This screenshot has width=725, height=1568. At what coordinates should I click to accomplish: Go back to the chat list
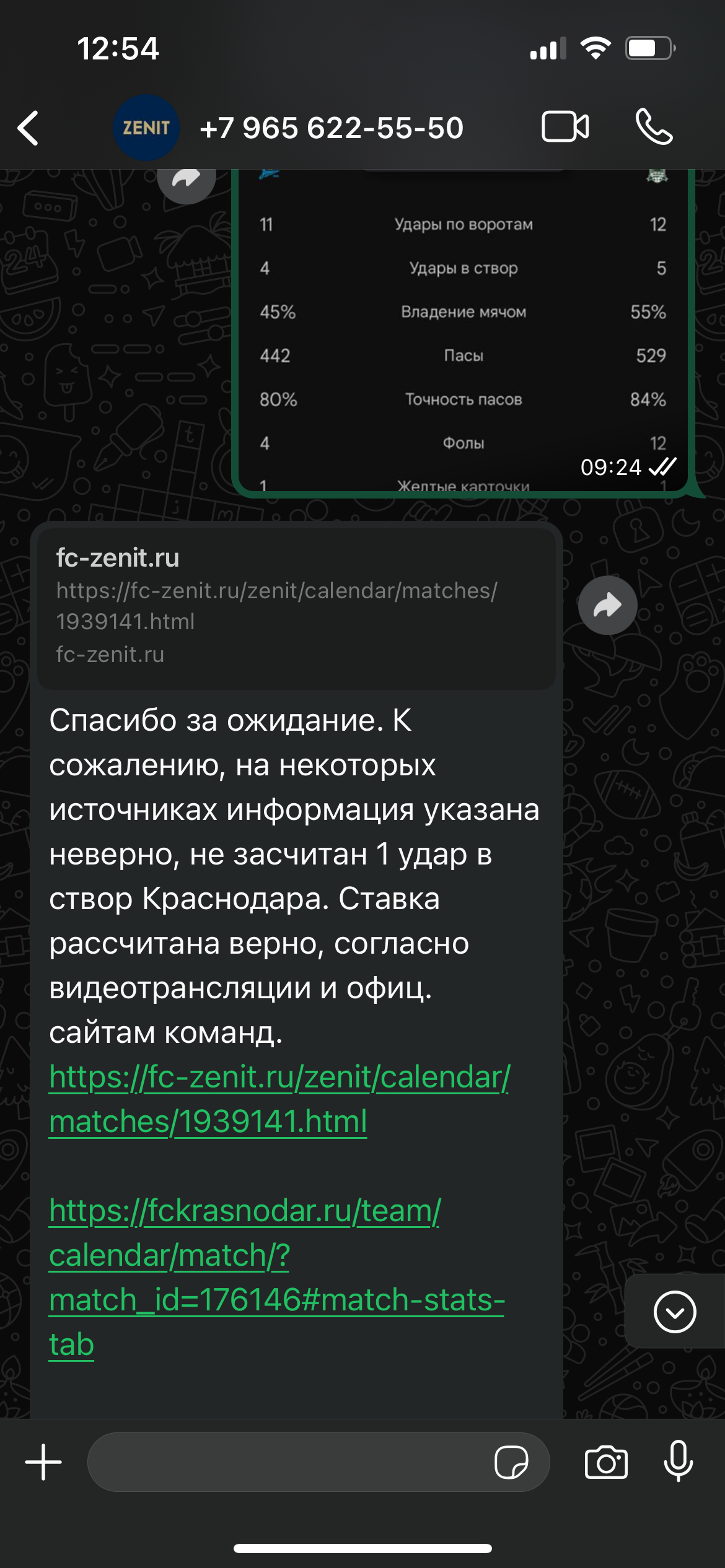[29, 128]
